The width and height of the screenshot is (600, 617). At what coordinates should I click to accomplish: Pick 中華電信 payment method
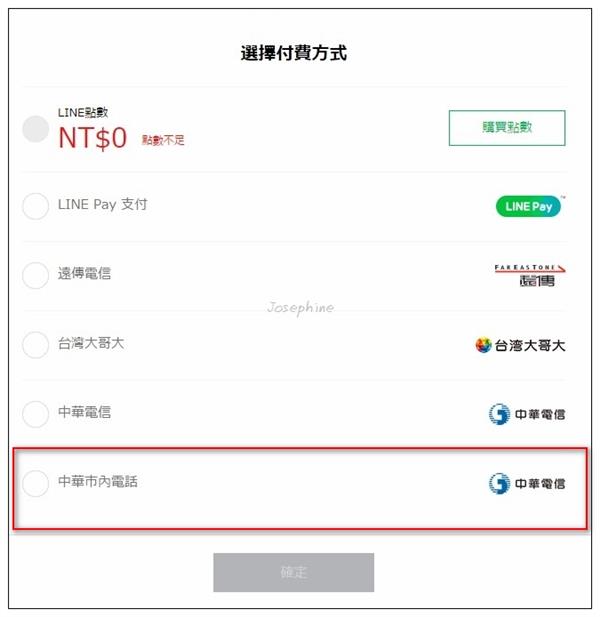(x=36, y=414)
